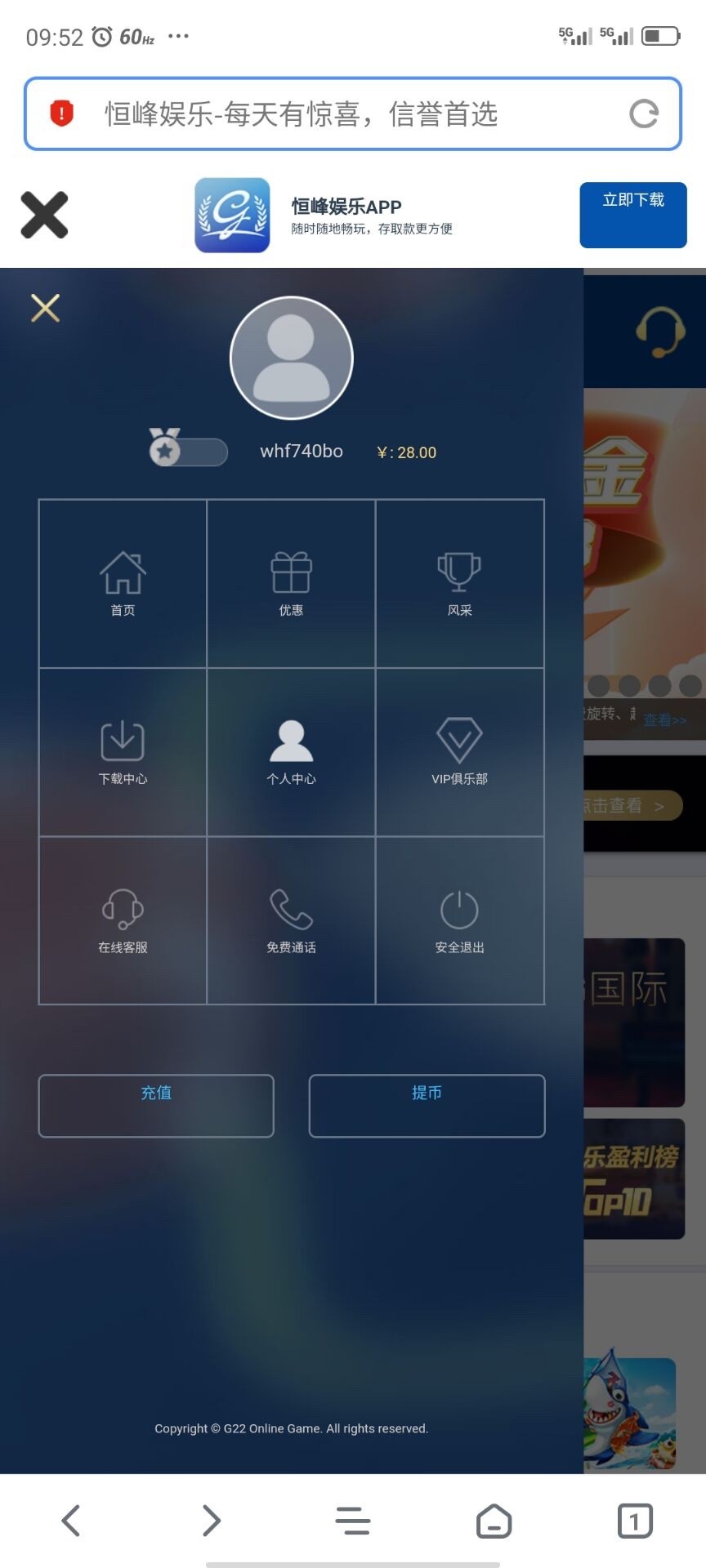Log out with 安全退出
This screenshot has width=706, height=1568.
[459, 920]
